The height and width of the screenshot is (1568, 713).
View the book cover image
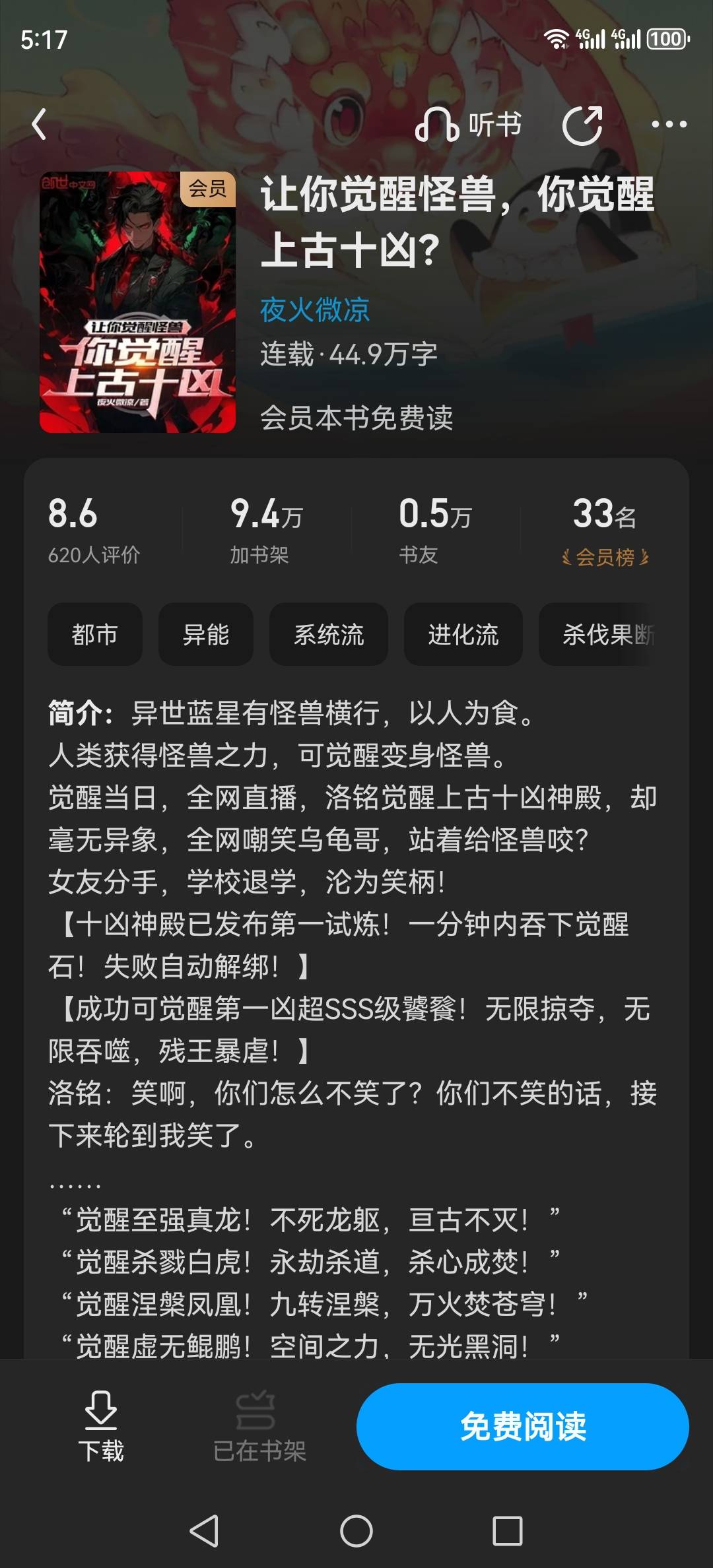tap(137, 302)
